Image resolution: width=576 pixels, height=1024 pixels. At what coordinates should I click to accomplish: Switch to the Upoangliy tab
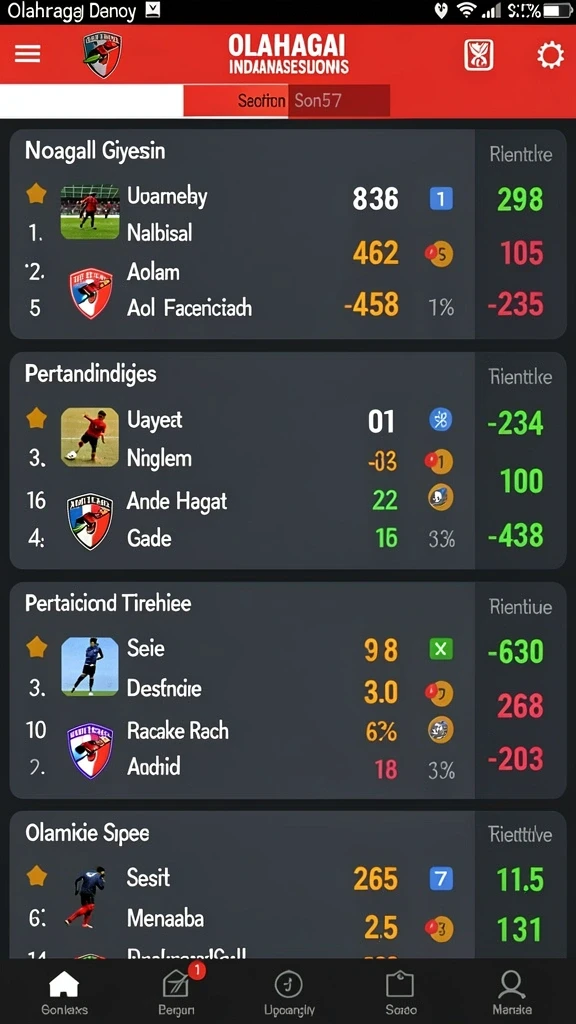(288, 992)
